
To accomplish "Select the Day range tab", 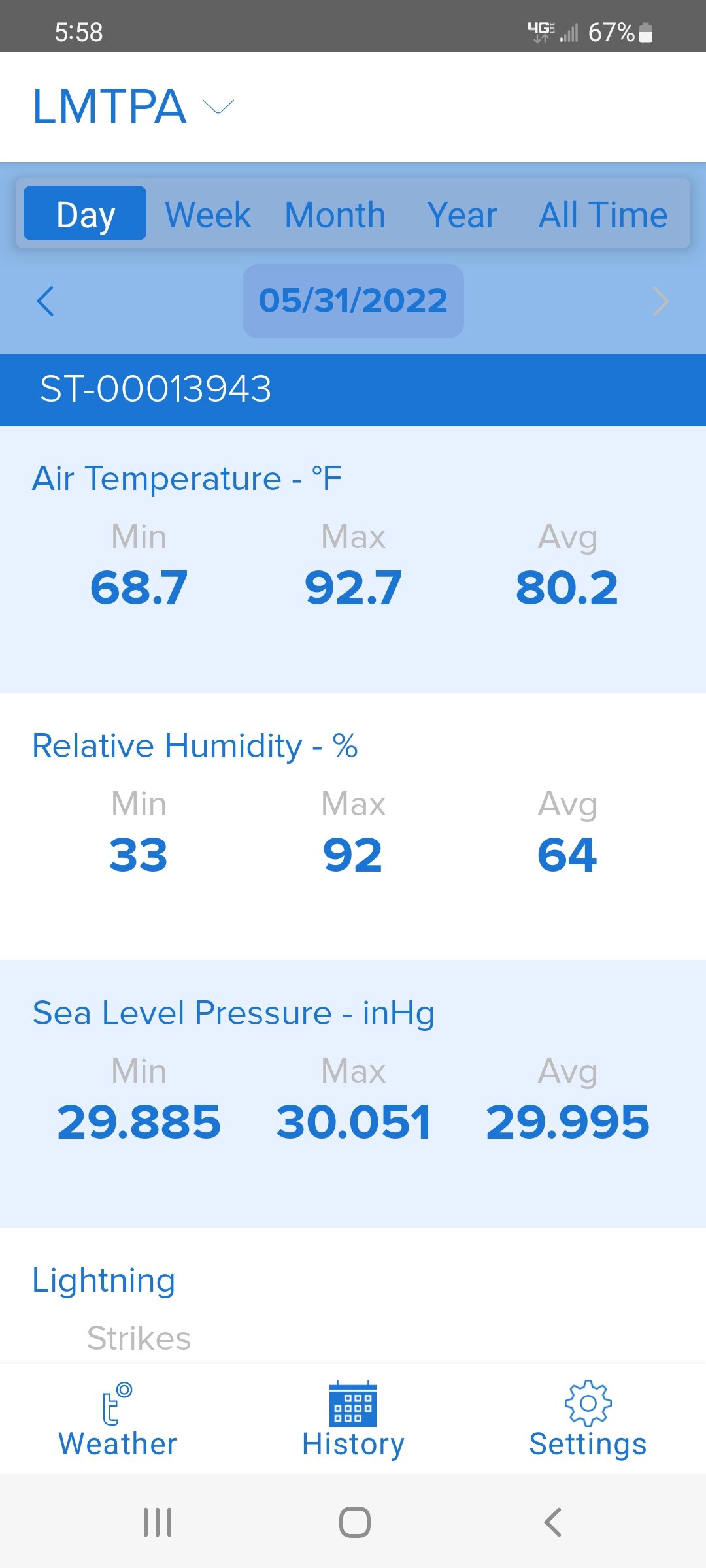I will click(x=85, y=213).
